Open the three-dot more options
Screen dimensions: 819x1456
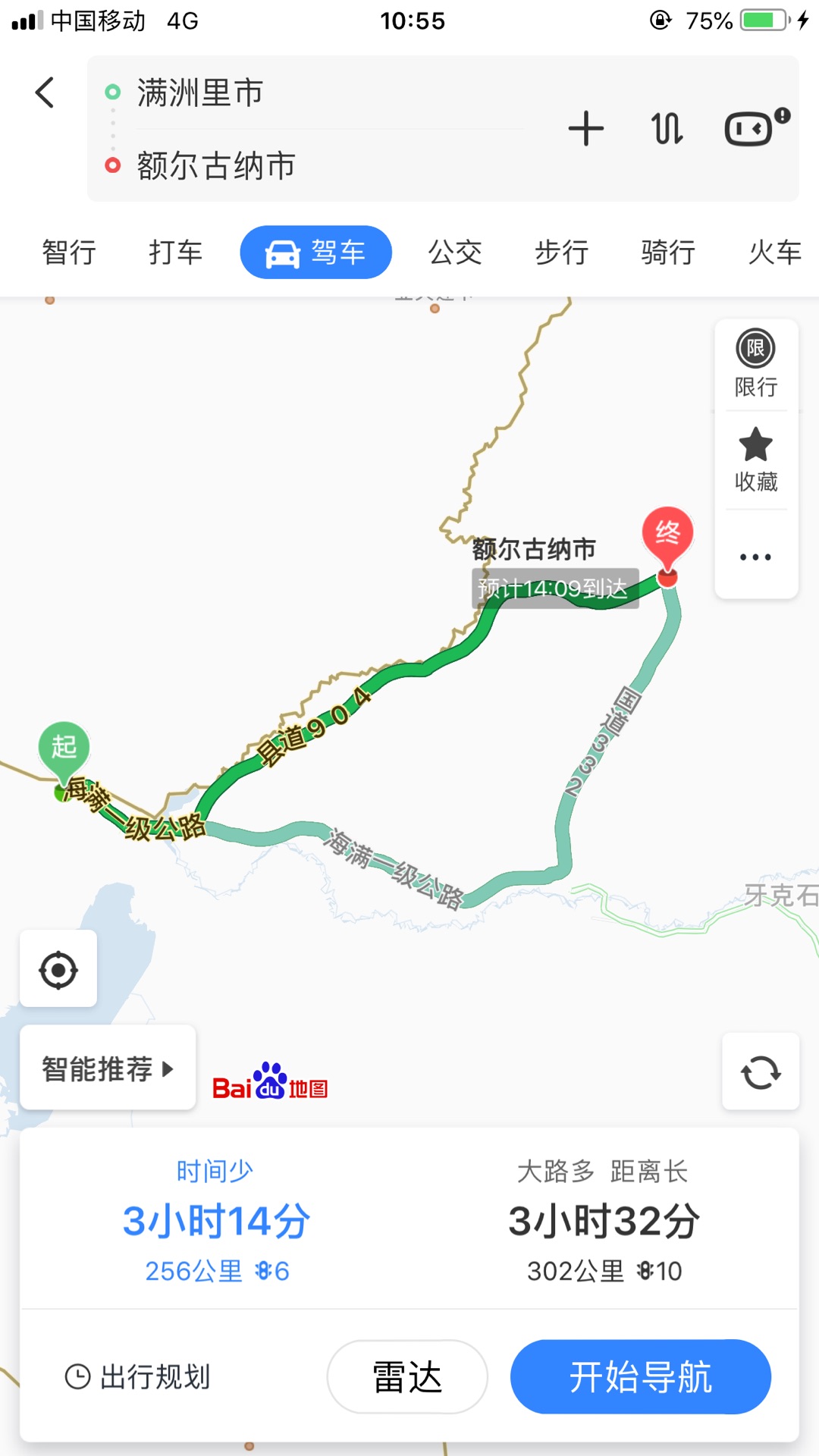coord(756,557)
